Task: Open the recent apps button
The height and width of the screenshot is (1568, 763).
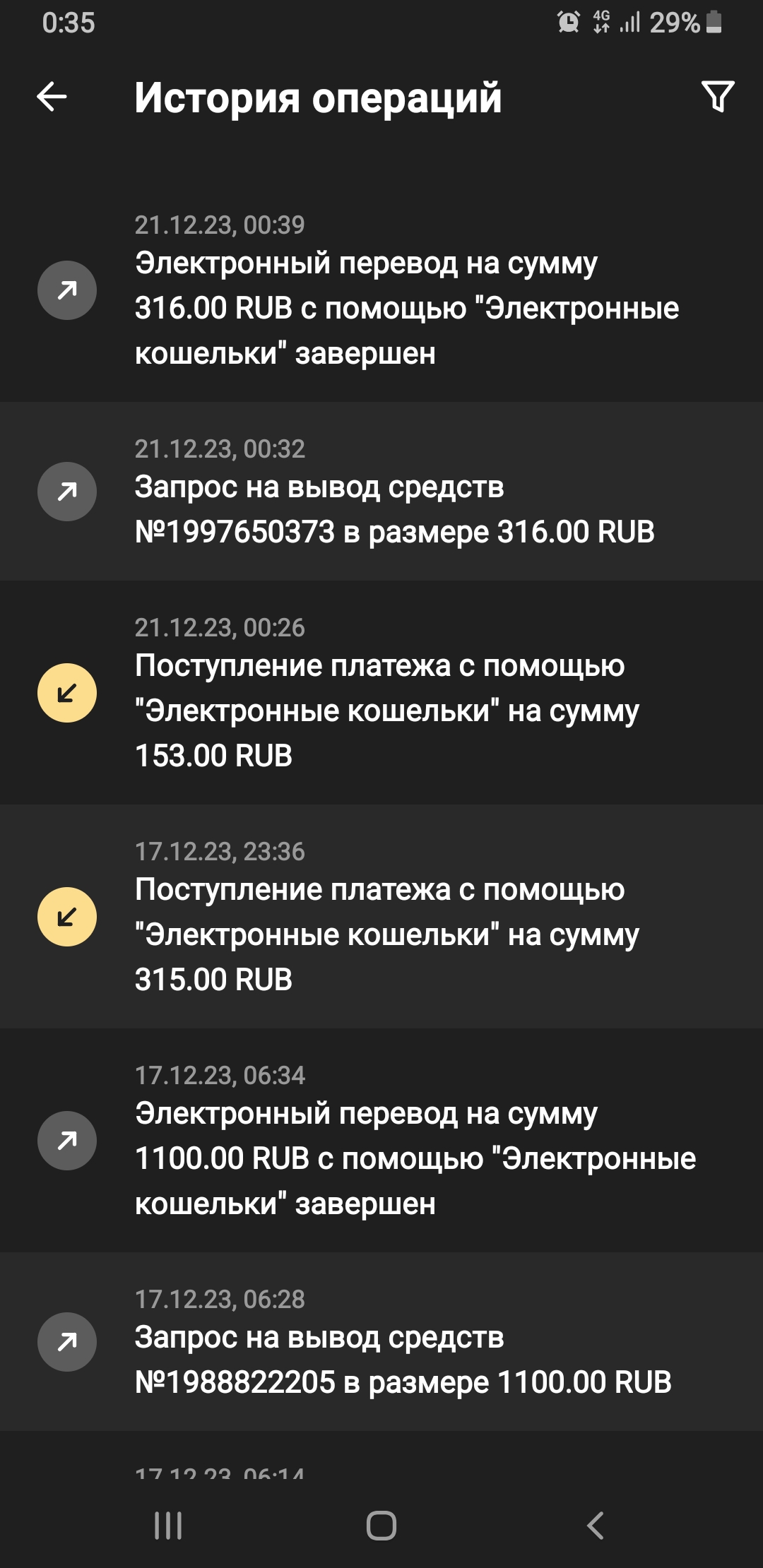Action: pyautogui.click(x=168, y=1526)
